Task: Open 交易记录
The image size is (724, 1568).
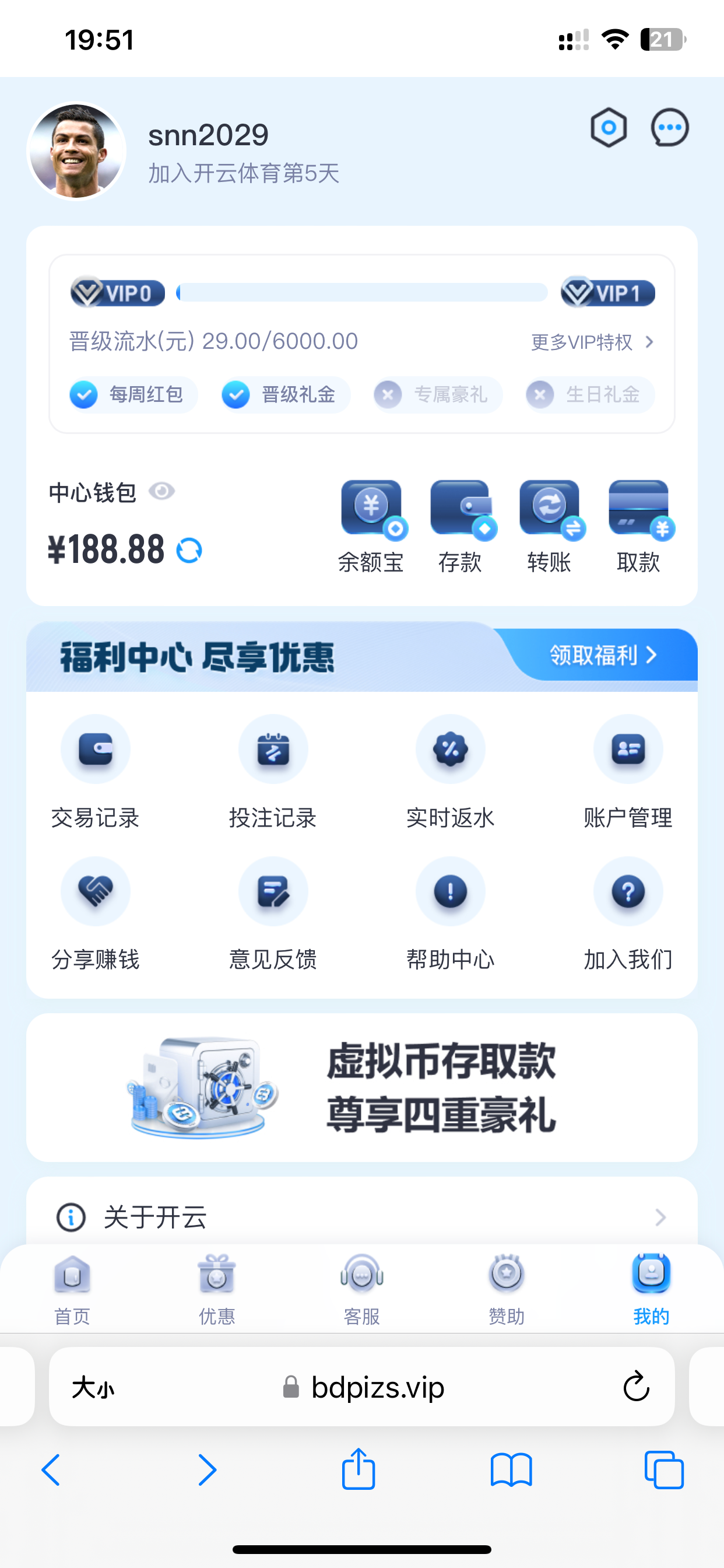Action: (x=96, y=771)
